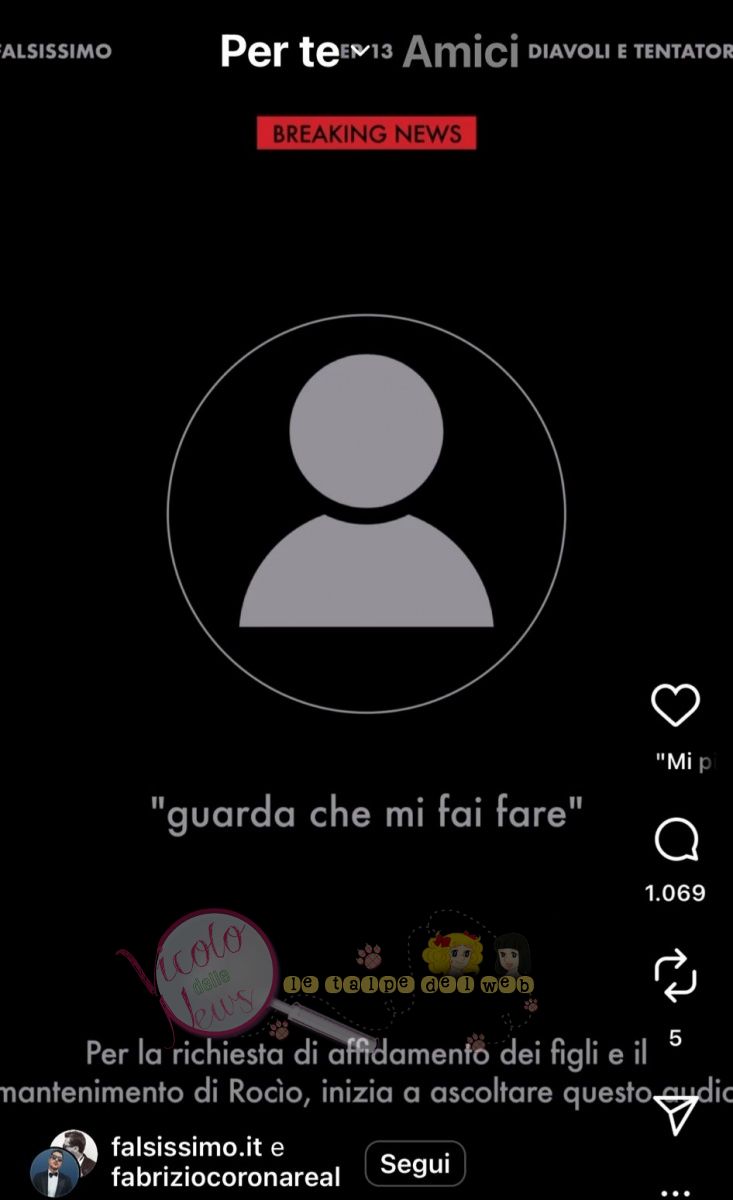Open the three-dot overflow menu

click(x=675, y=1192)
